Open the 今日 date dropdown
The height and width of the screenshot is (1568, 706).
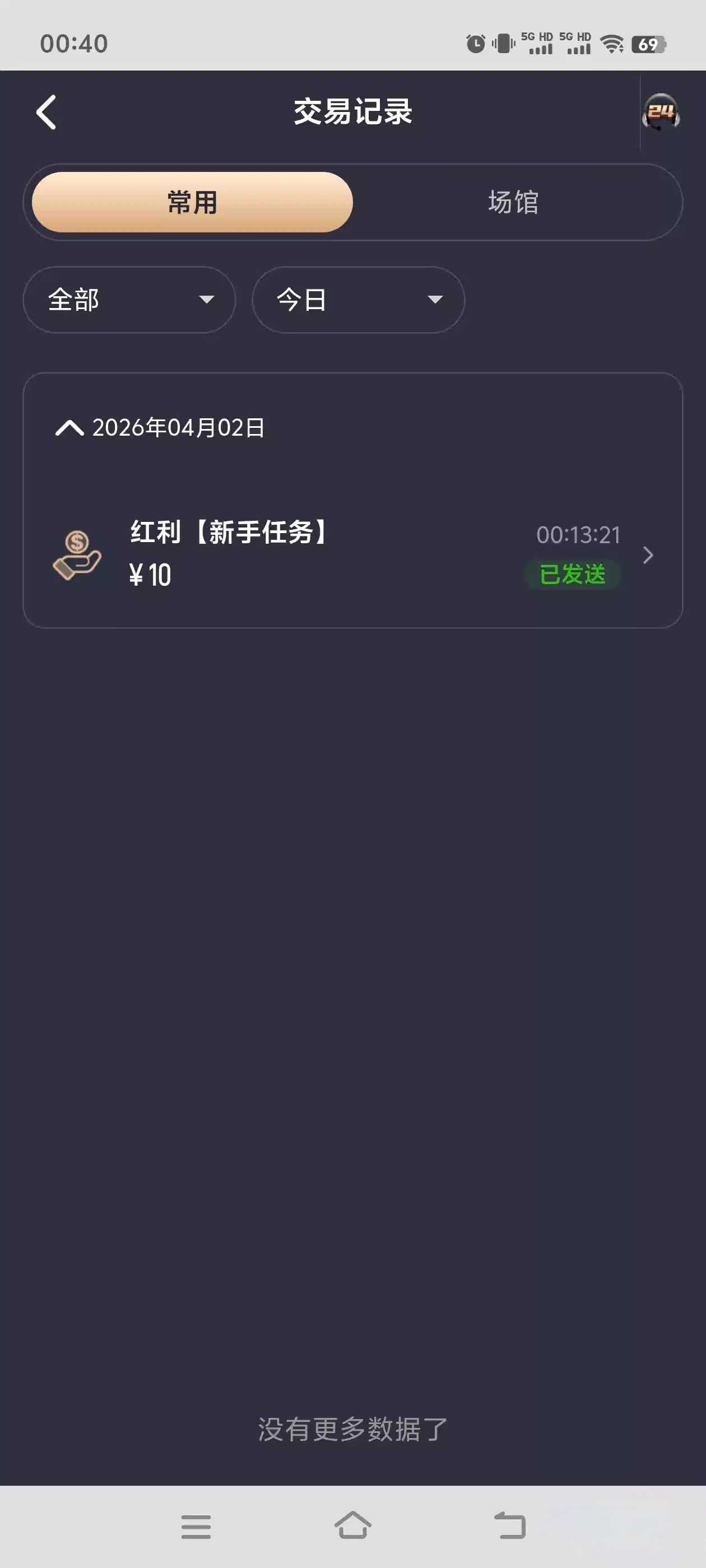(x=358, y=300)
